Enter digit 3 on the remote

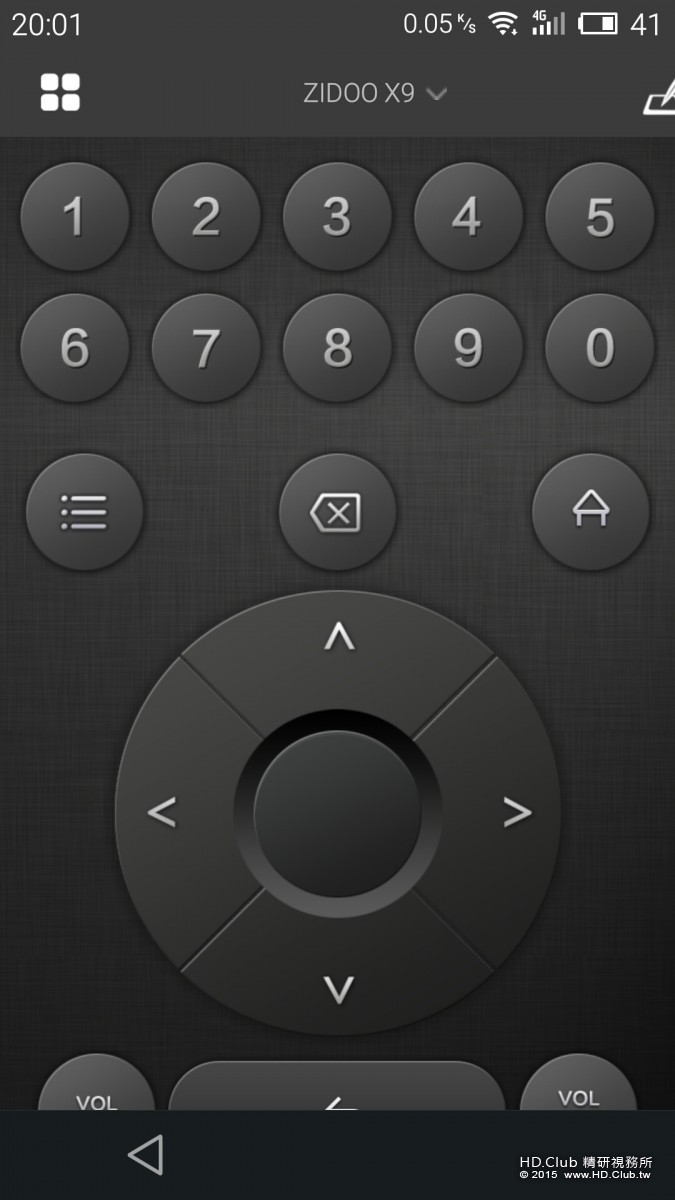point(337,217)
